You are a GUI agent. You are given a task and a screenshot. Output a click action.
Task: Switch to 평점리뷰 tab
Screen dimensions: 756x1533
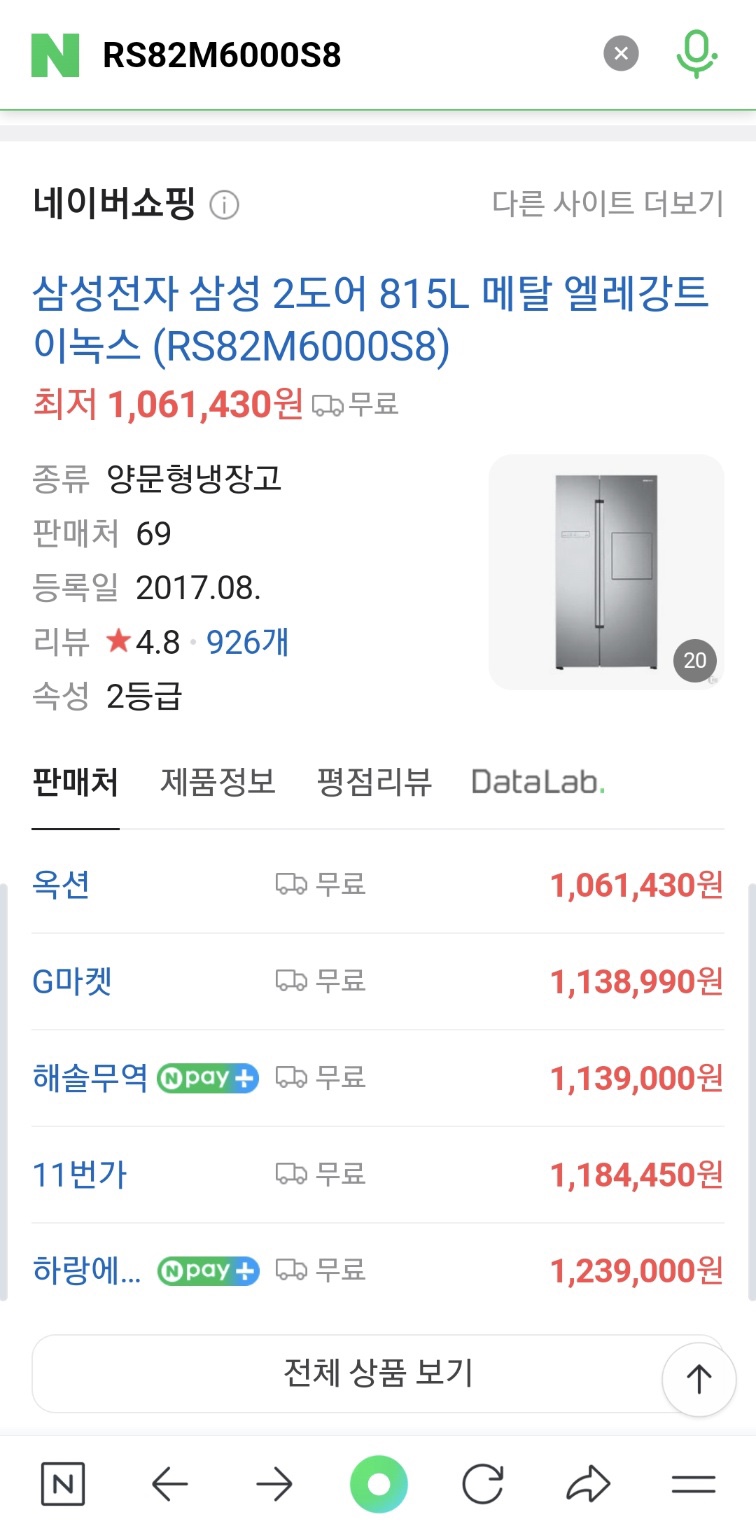tap(374, 781)
